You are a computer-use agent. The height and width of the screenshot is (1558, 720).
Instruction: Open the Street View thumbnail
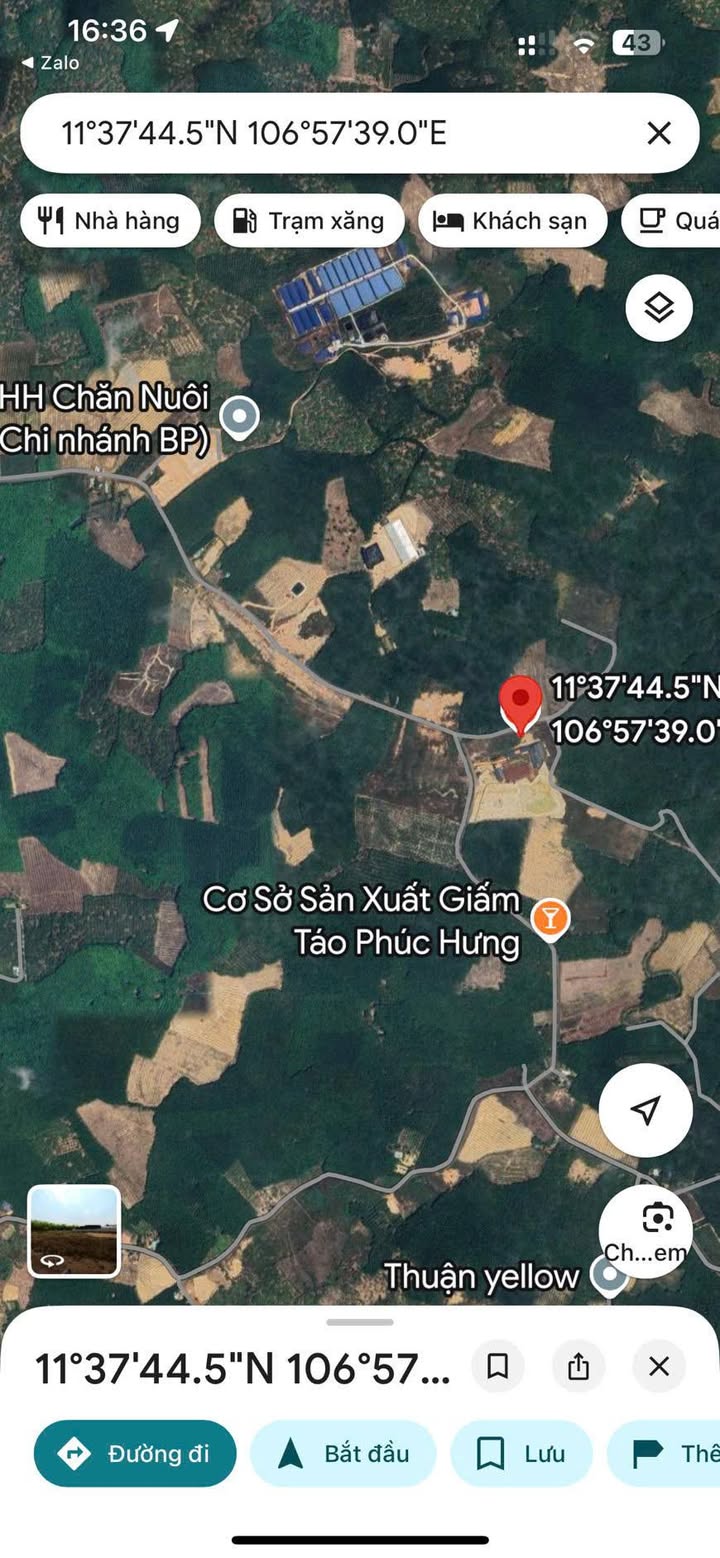coord(74,1231)
